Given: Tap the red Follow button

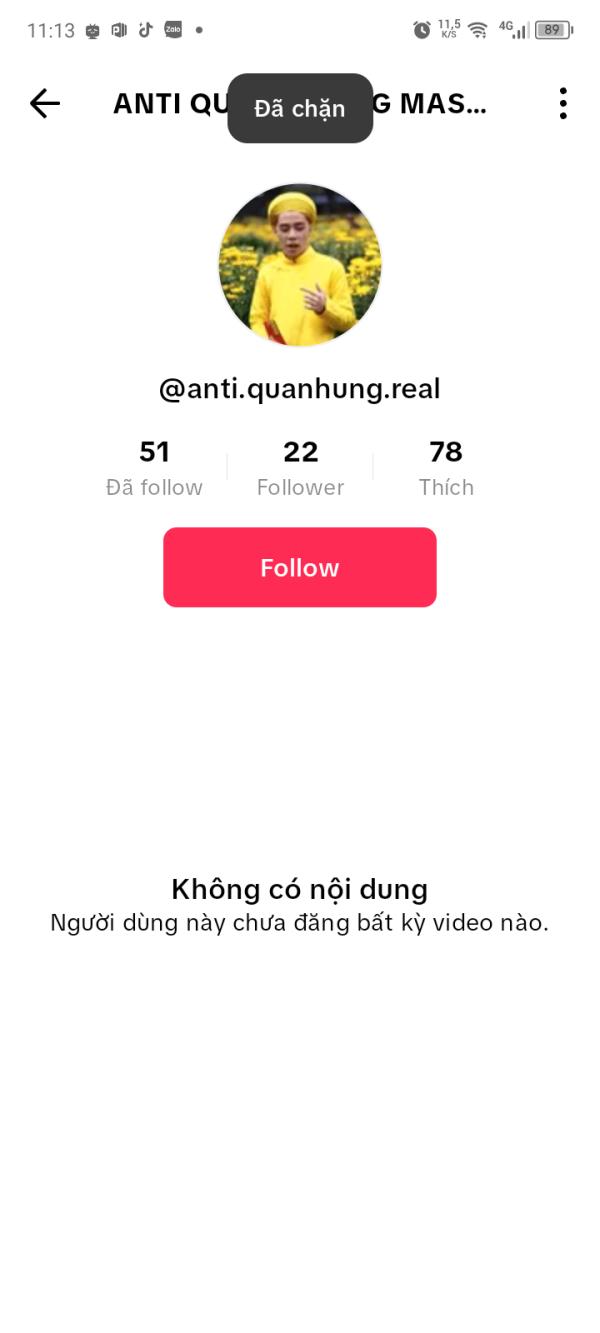Looking at the screenshot, I should point(300,567).
